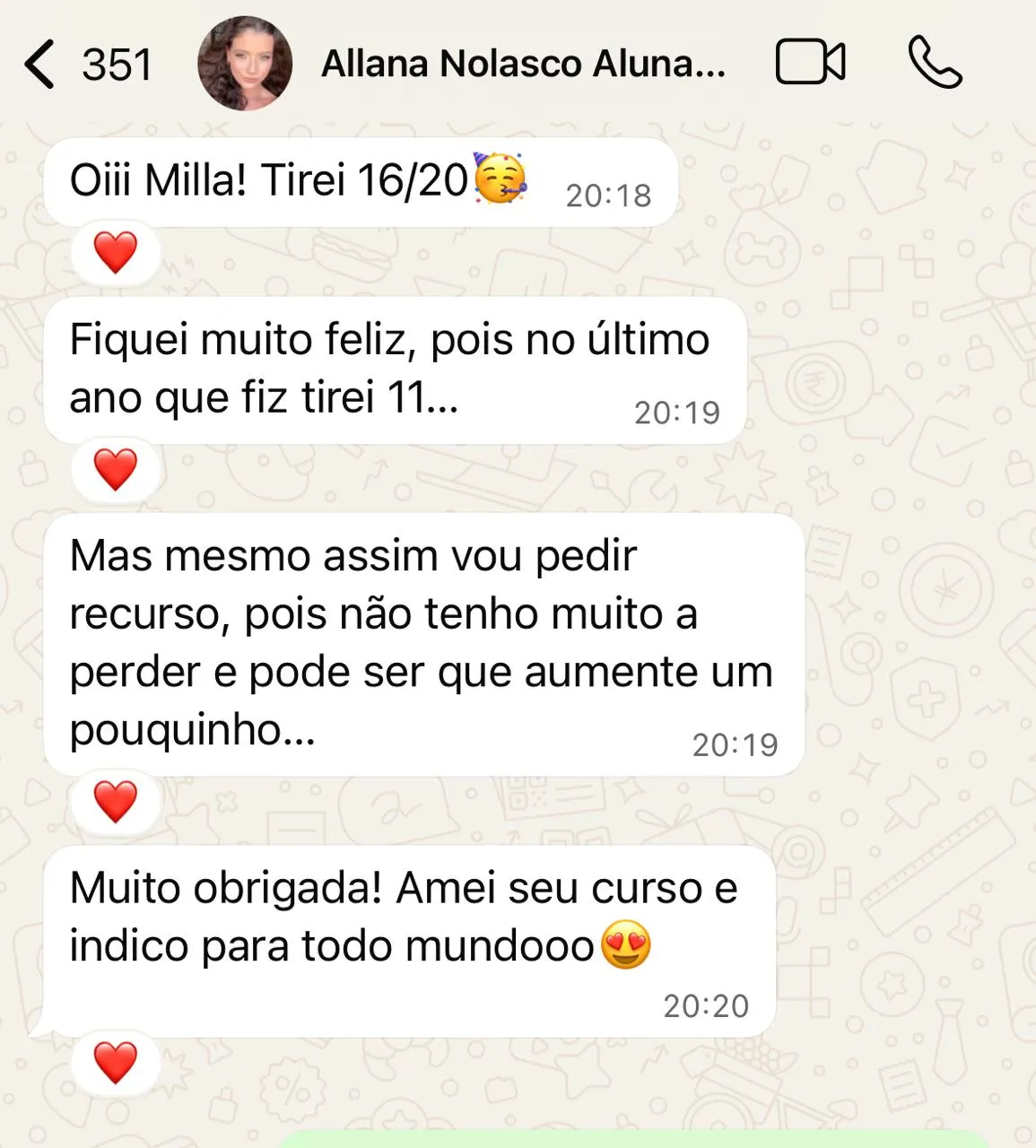The image size is (1036, 1148).
Task: Select the 'Muito obrigada! Amei seu curso' message
Action: tap(404, 915)
